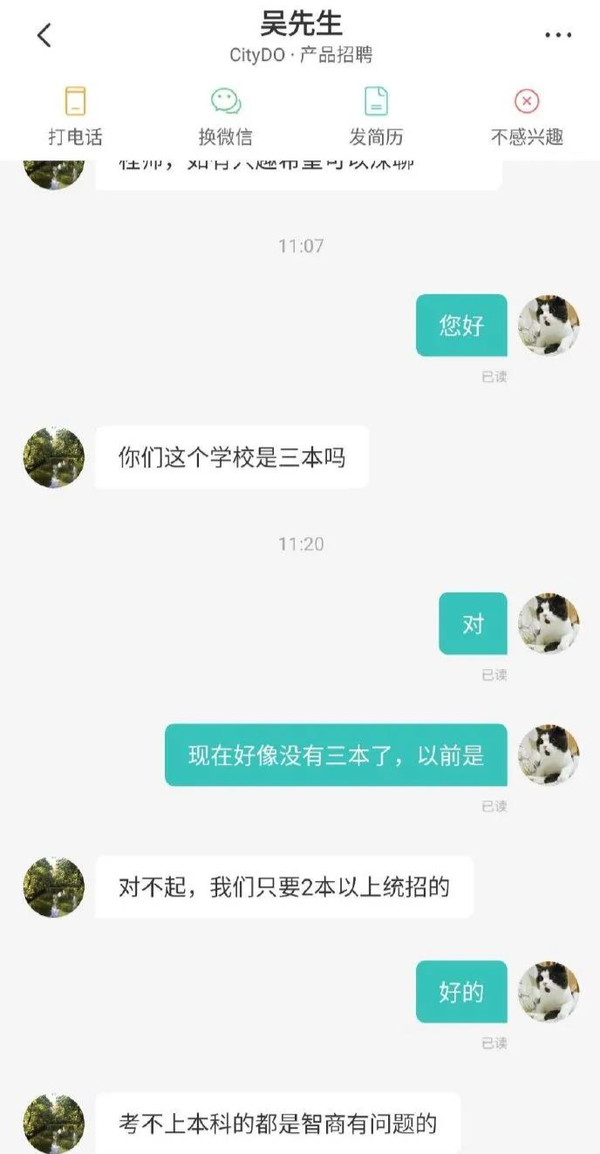Mark this job as 不感兴趣
Screen dimensions: 600x1154
(x=526, y=116)
